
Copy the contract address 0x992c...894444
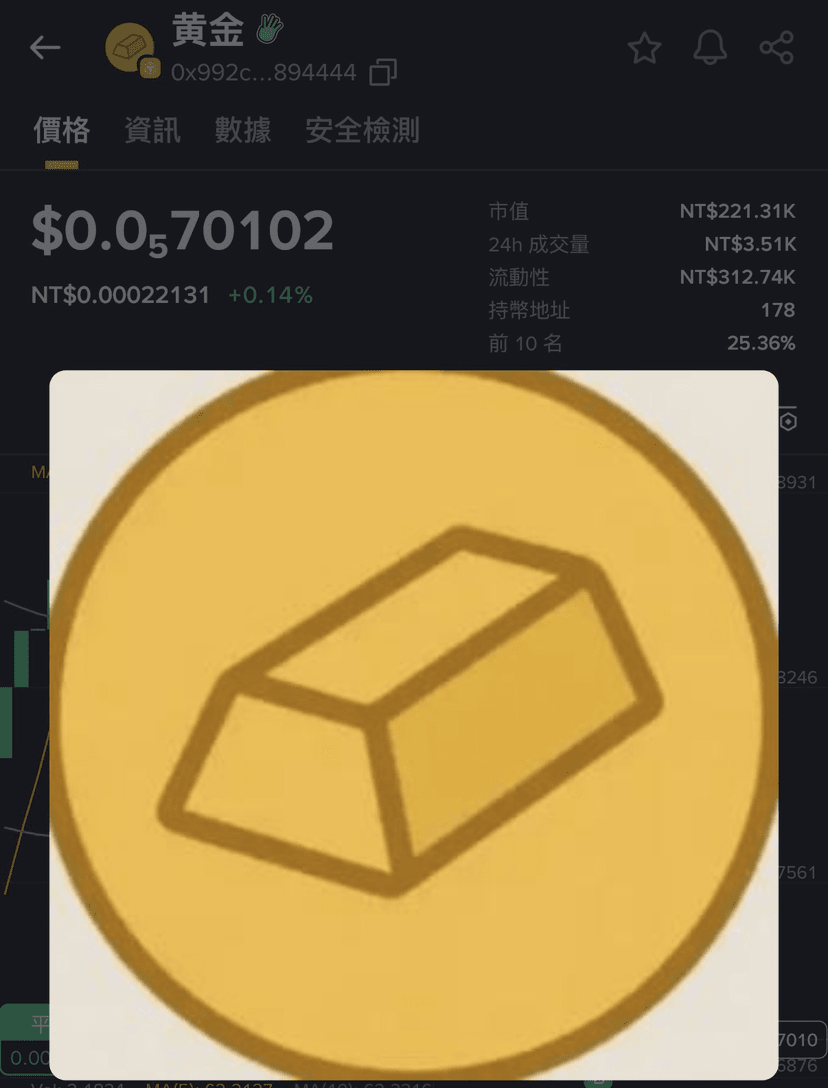[383, 73]
